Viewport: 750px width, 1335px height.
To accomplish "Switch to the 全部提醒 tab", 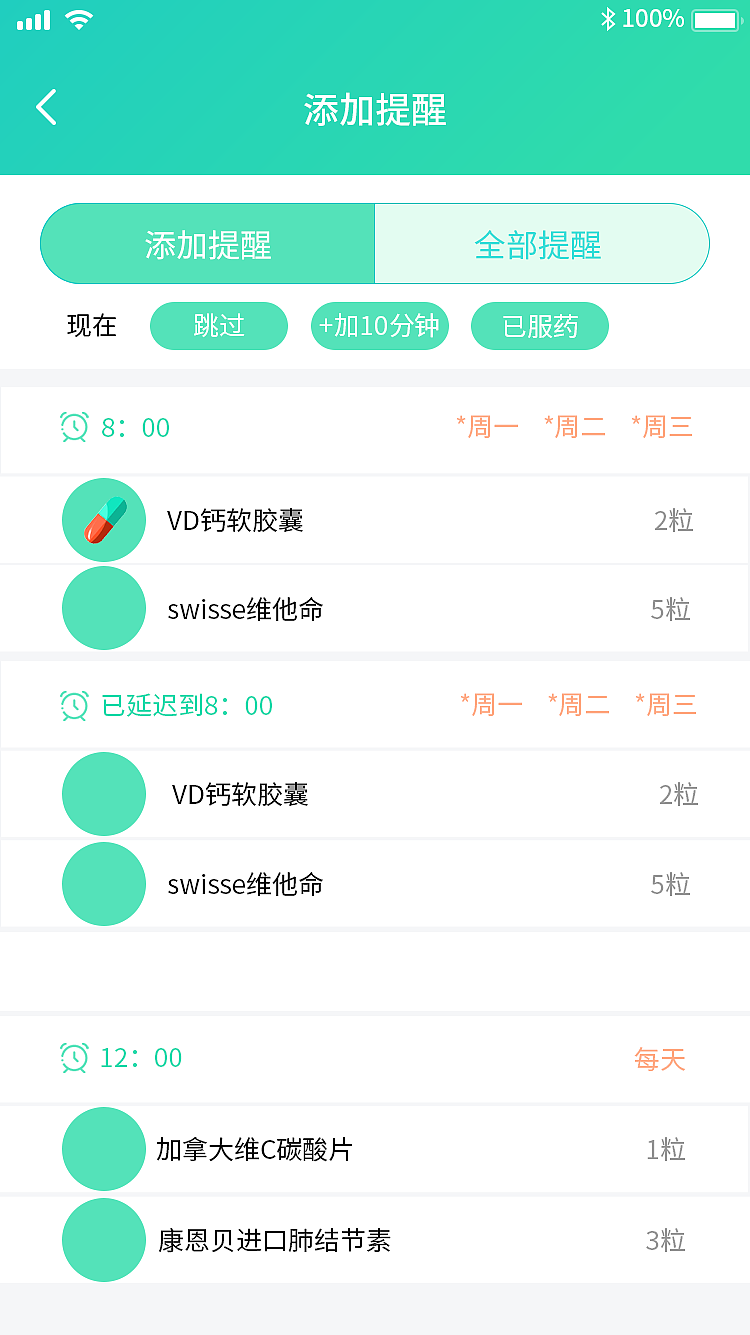I will (x=541, y=243).
